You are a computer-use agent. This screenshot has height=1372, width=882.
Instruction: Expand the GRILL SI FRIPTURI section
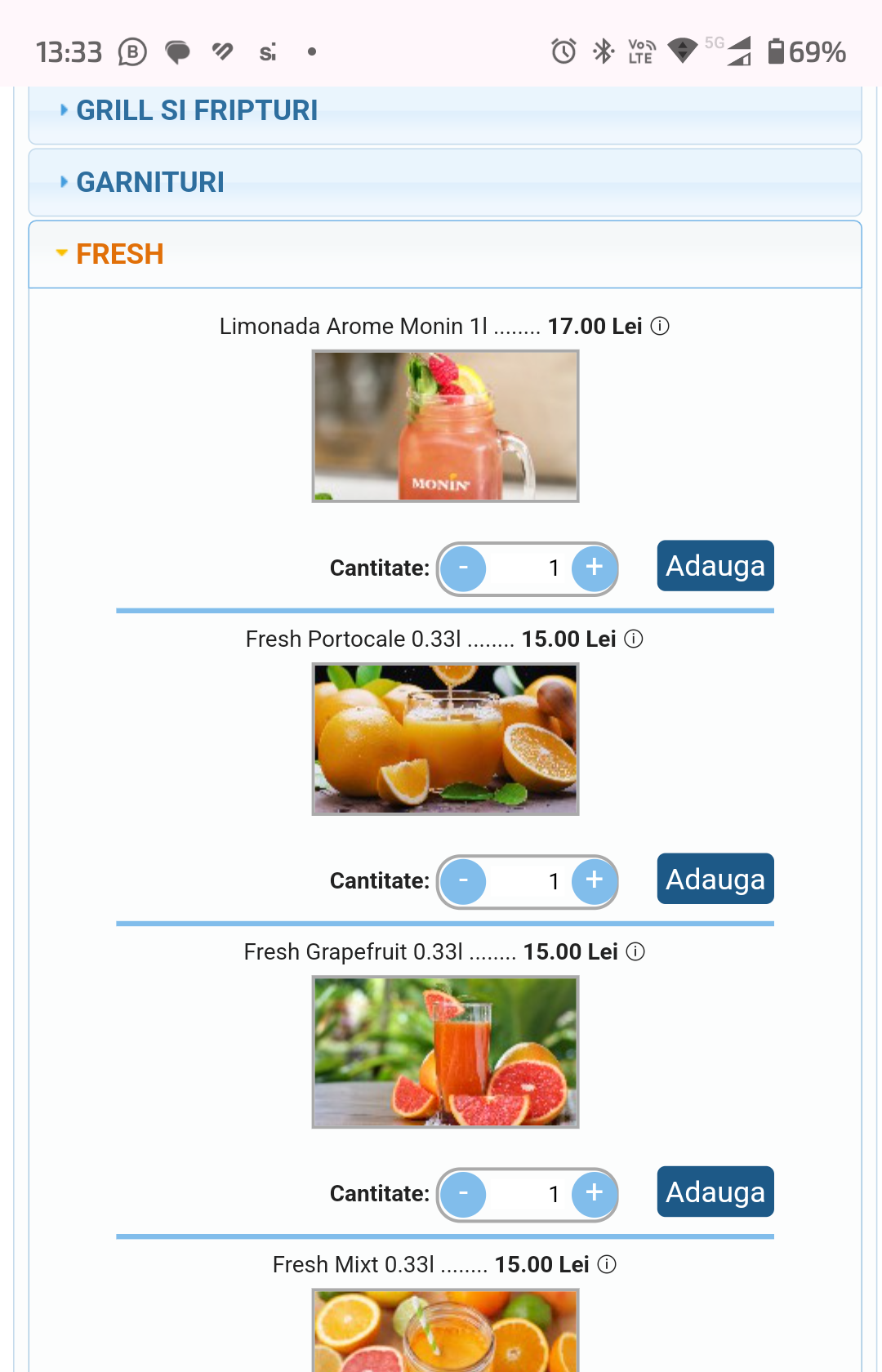click(196, 111)
